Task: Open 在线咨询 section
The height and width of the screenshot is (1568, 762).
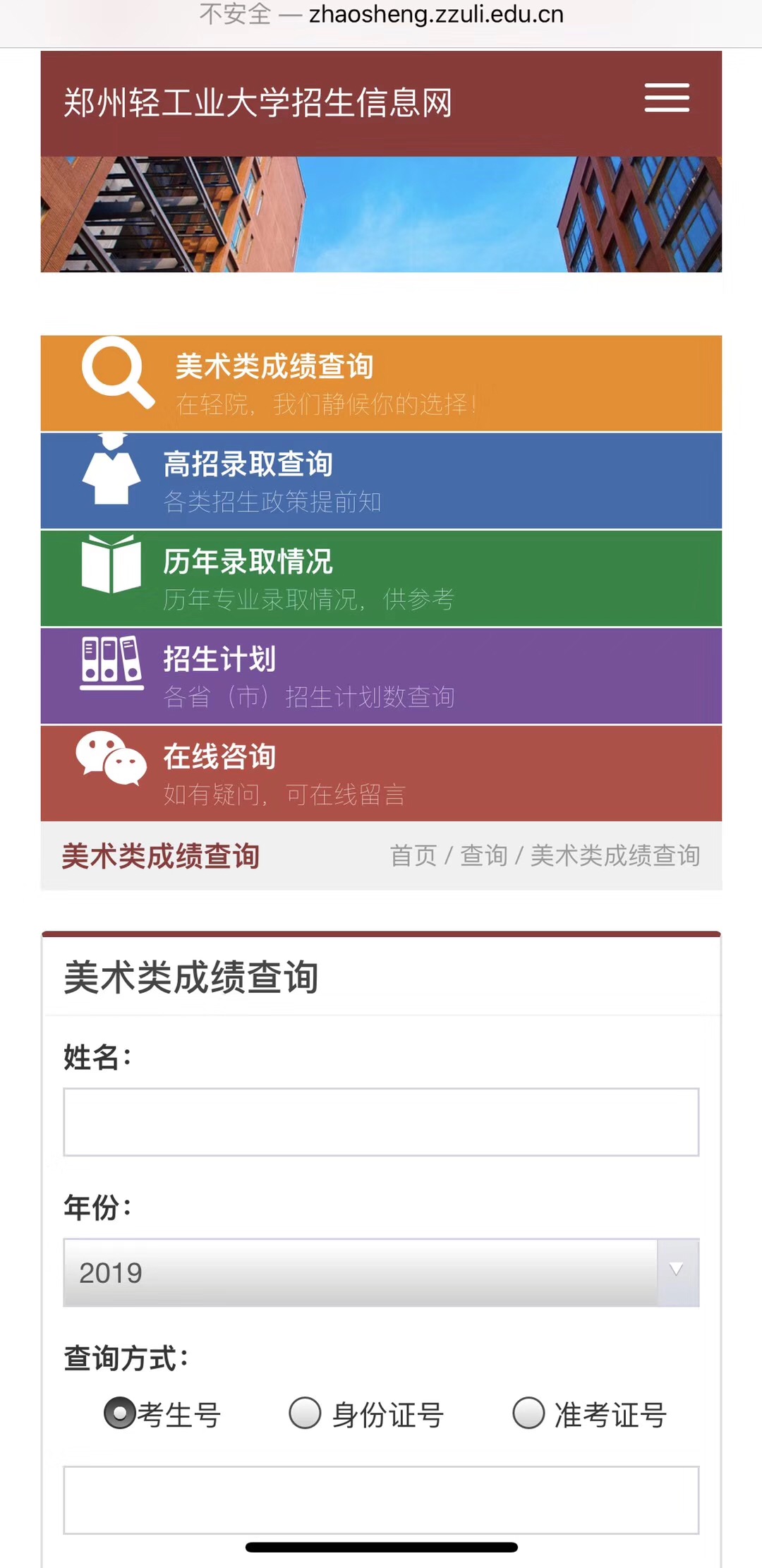Action: (x=381, y=773)
